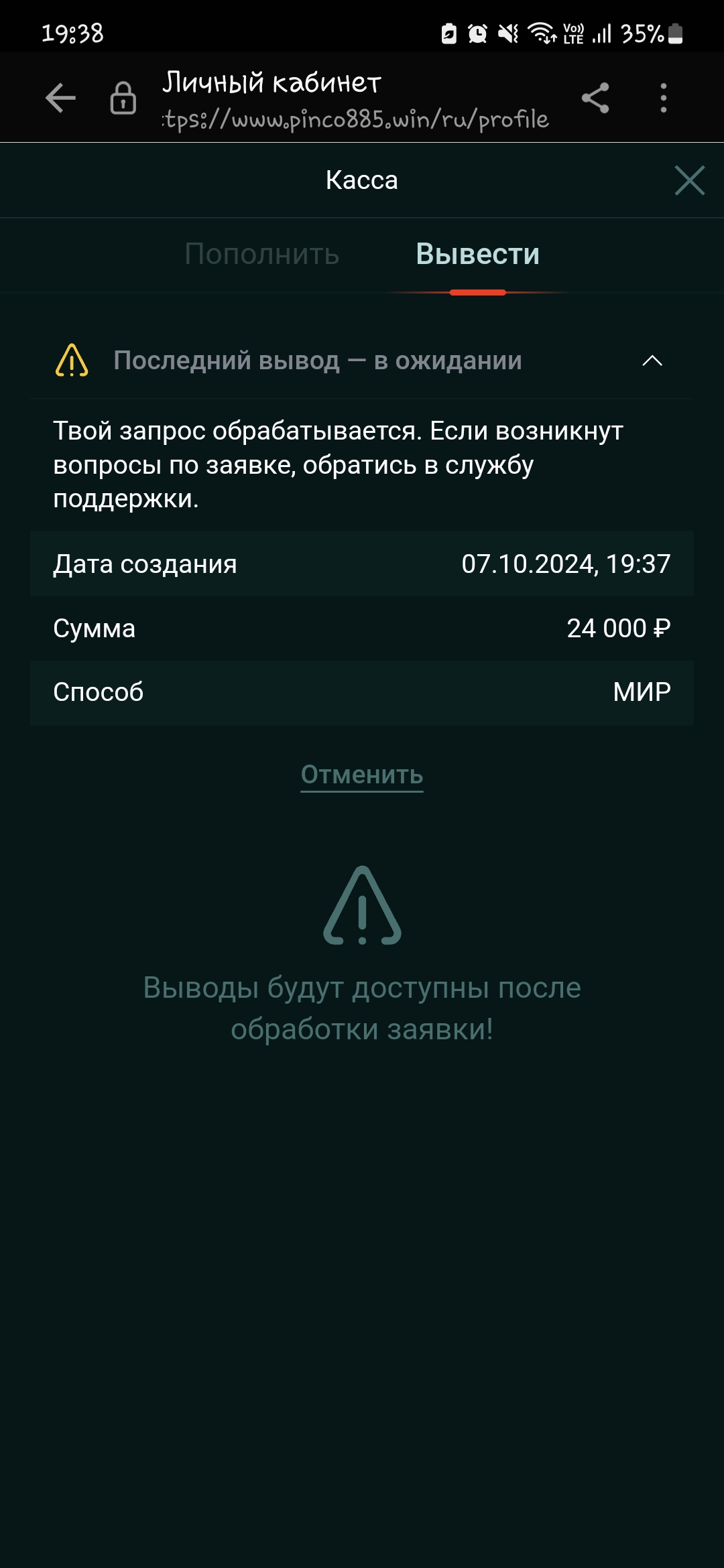
Task: Select the 'Вывести' tab
Action: coord(477,255)
